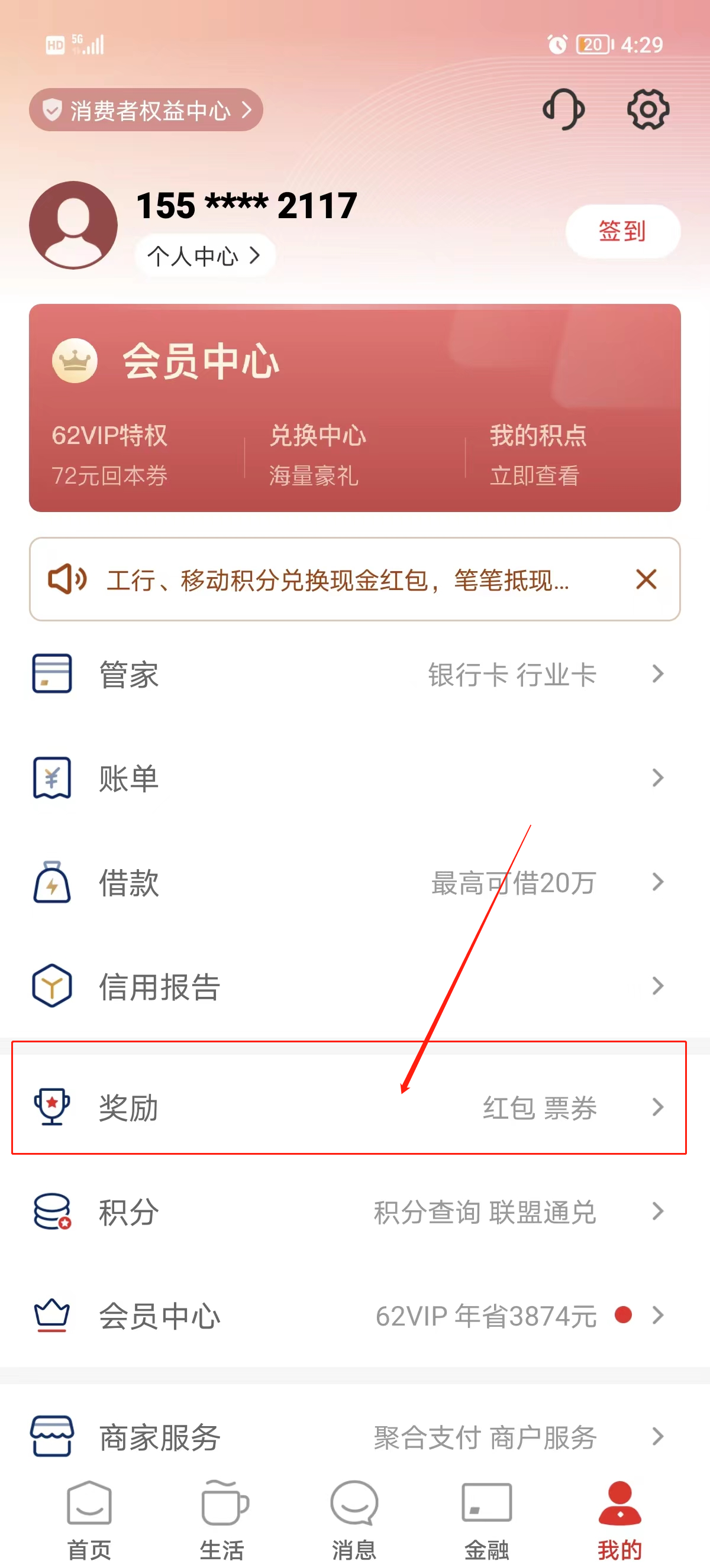
Task: Open 个人中心
Action: 204,255
